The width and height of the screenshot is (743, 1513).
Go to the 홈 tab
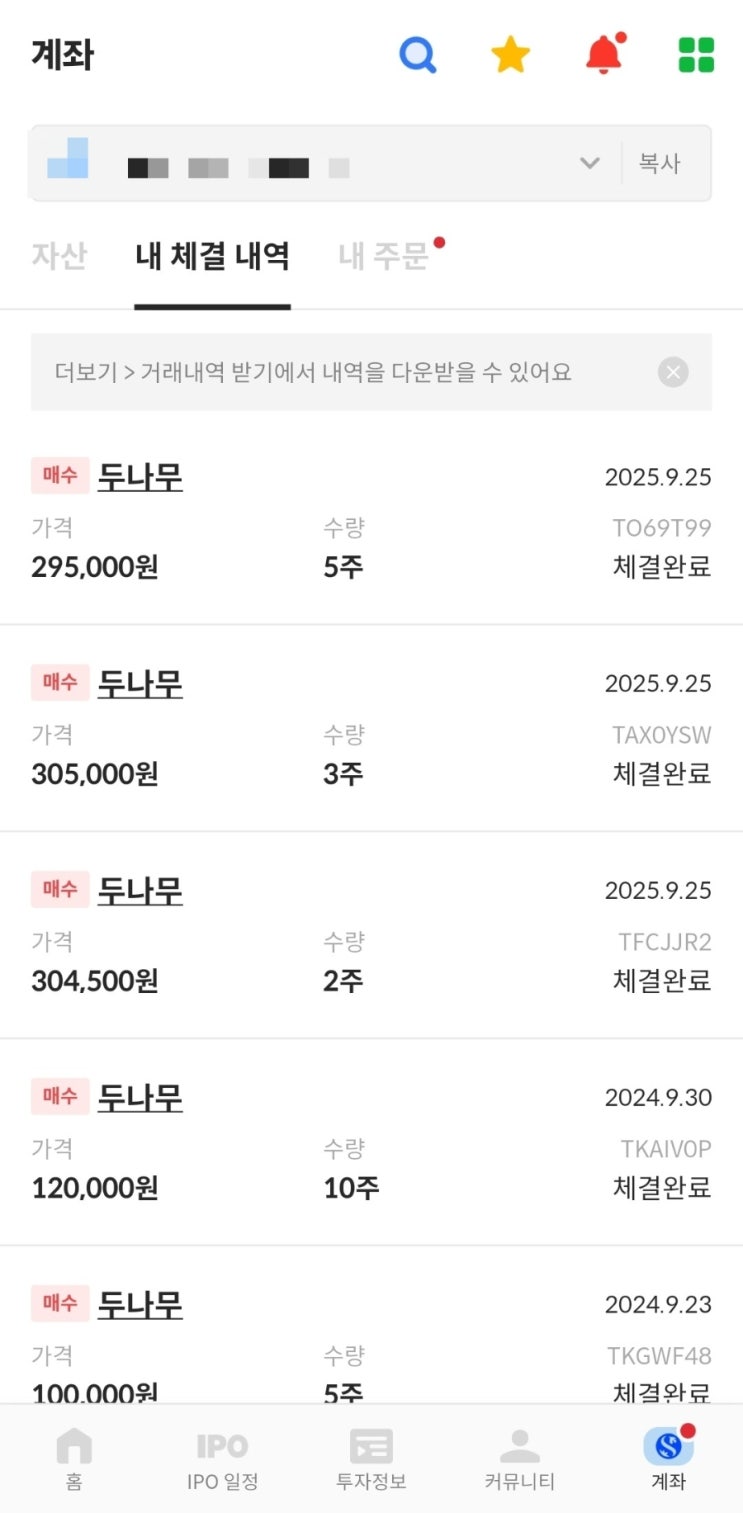tap(74, 1458)
